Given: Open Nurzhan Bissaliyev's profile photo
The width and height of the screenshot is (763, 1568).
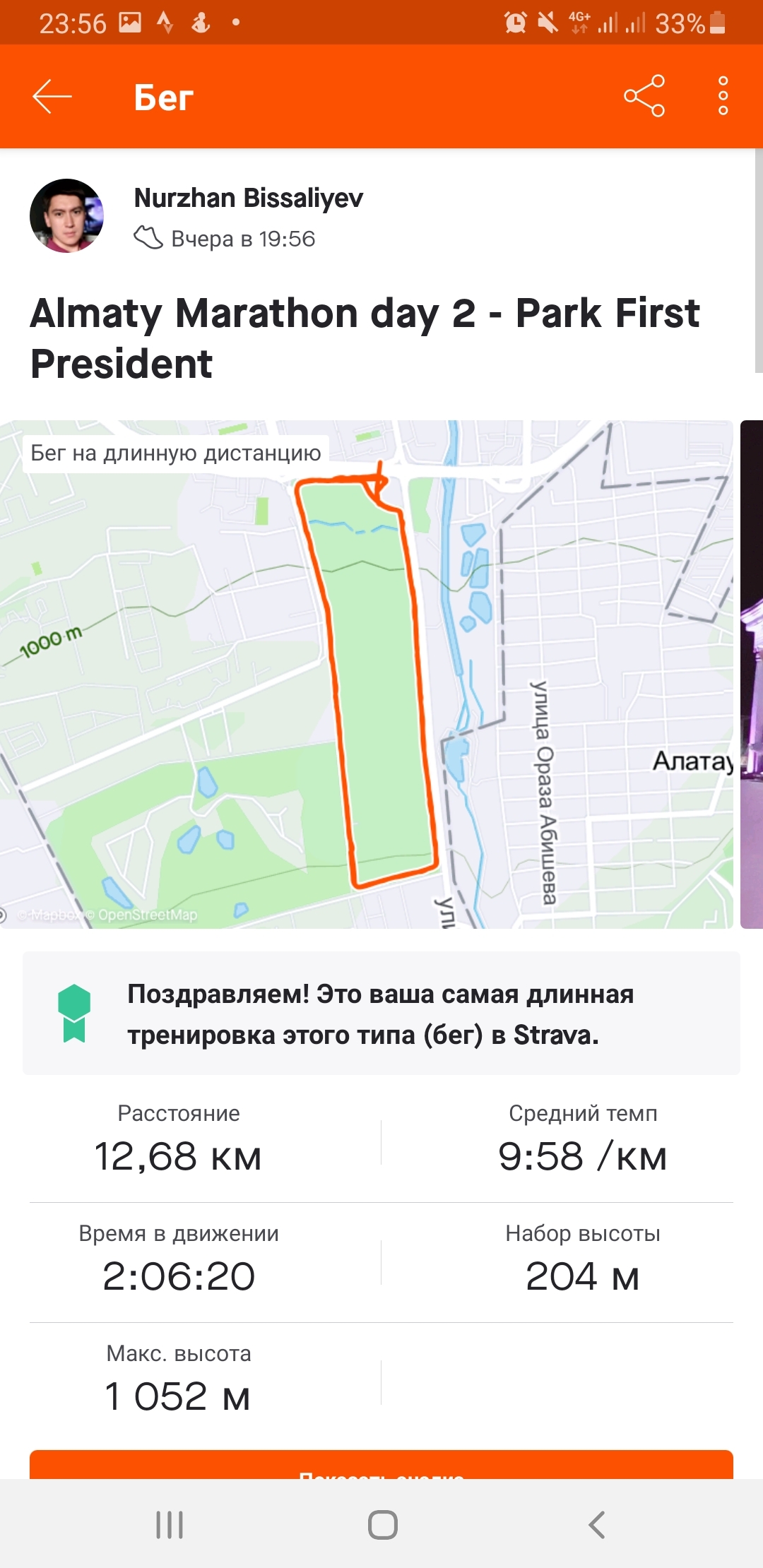Looking at the screenshot, I should (67, 216).
